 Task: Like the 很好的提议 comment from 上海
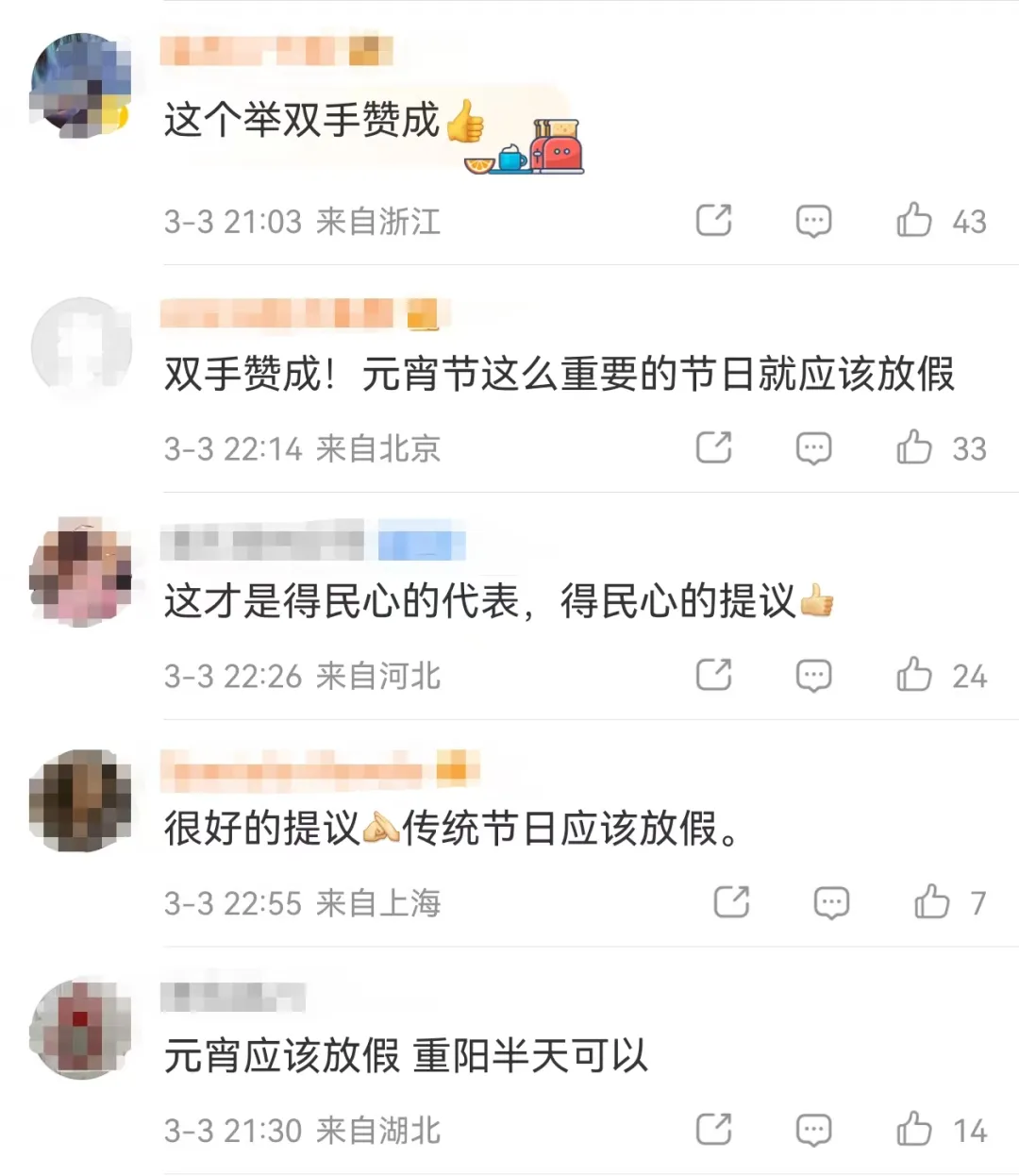(931, 902)
